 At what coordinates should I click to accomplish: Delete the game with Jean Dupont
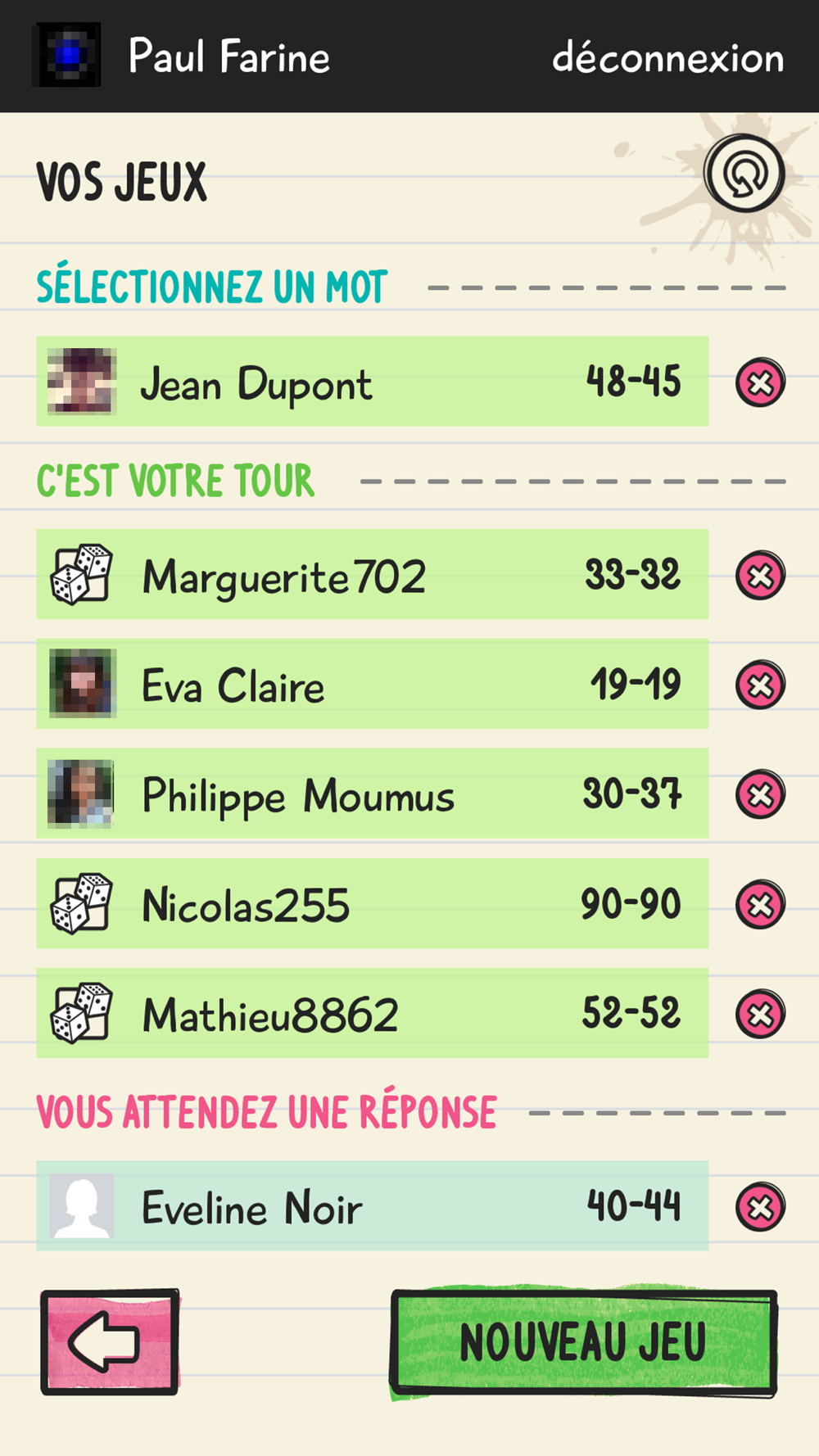pyautogui.click(x=760, y=382)
